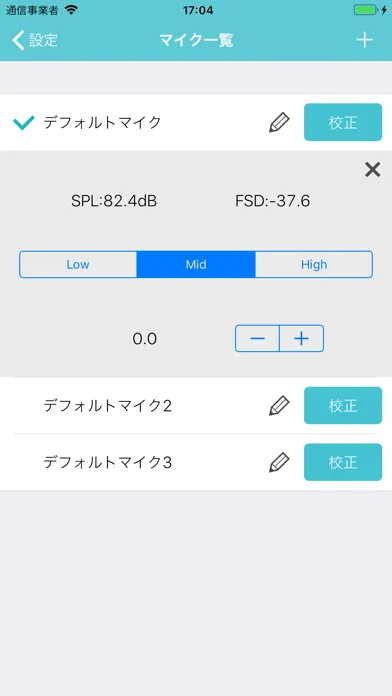
Task: Switch to the Low range
Action: 78,265
